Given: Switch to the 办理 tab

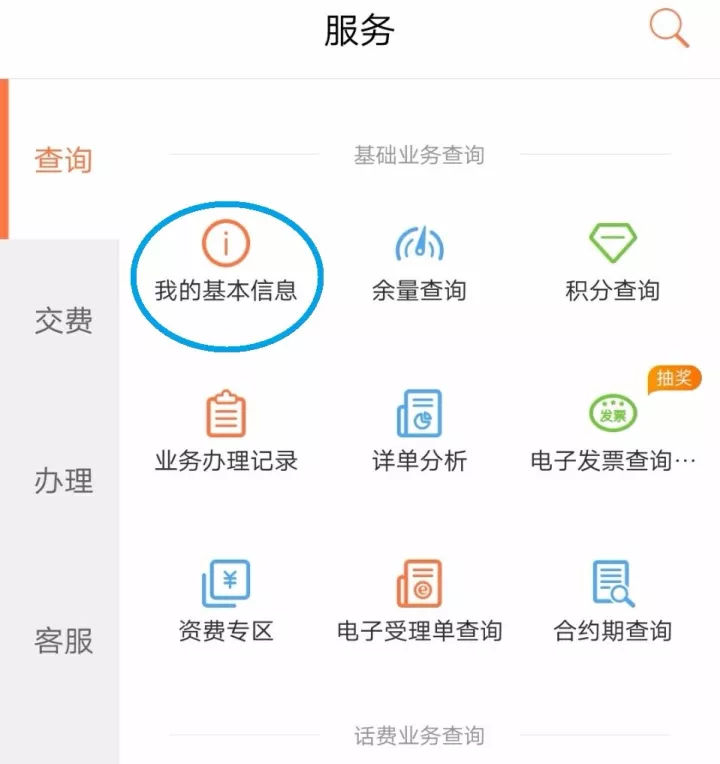Looking at the screenshot, I should point(63,481).
